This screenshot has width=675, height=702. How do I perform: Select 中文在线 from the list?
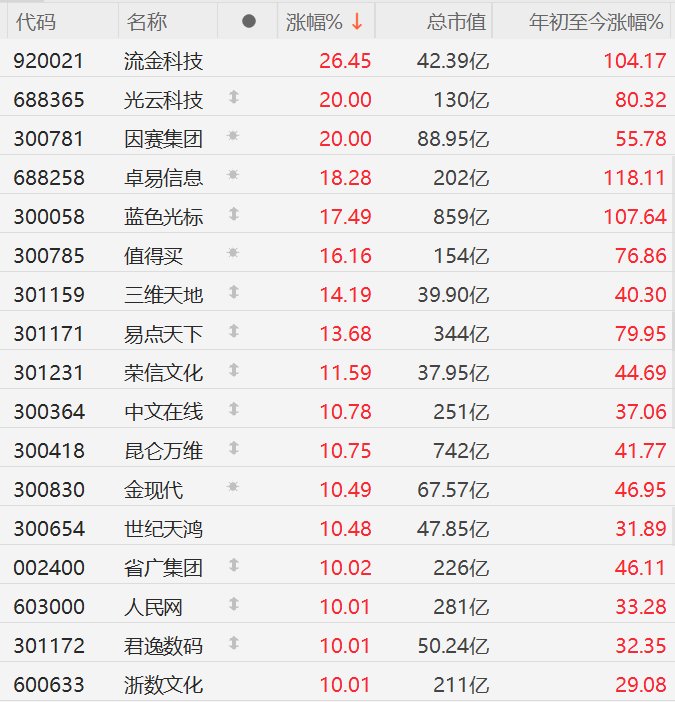point(164,412)
